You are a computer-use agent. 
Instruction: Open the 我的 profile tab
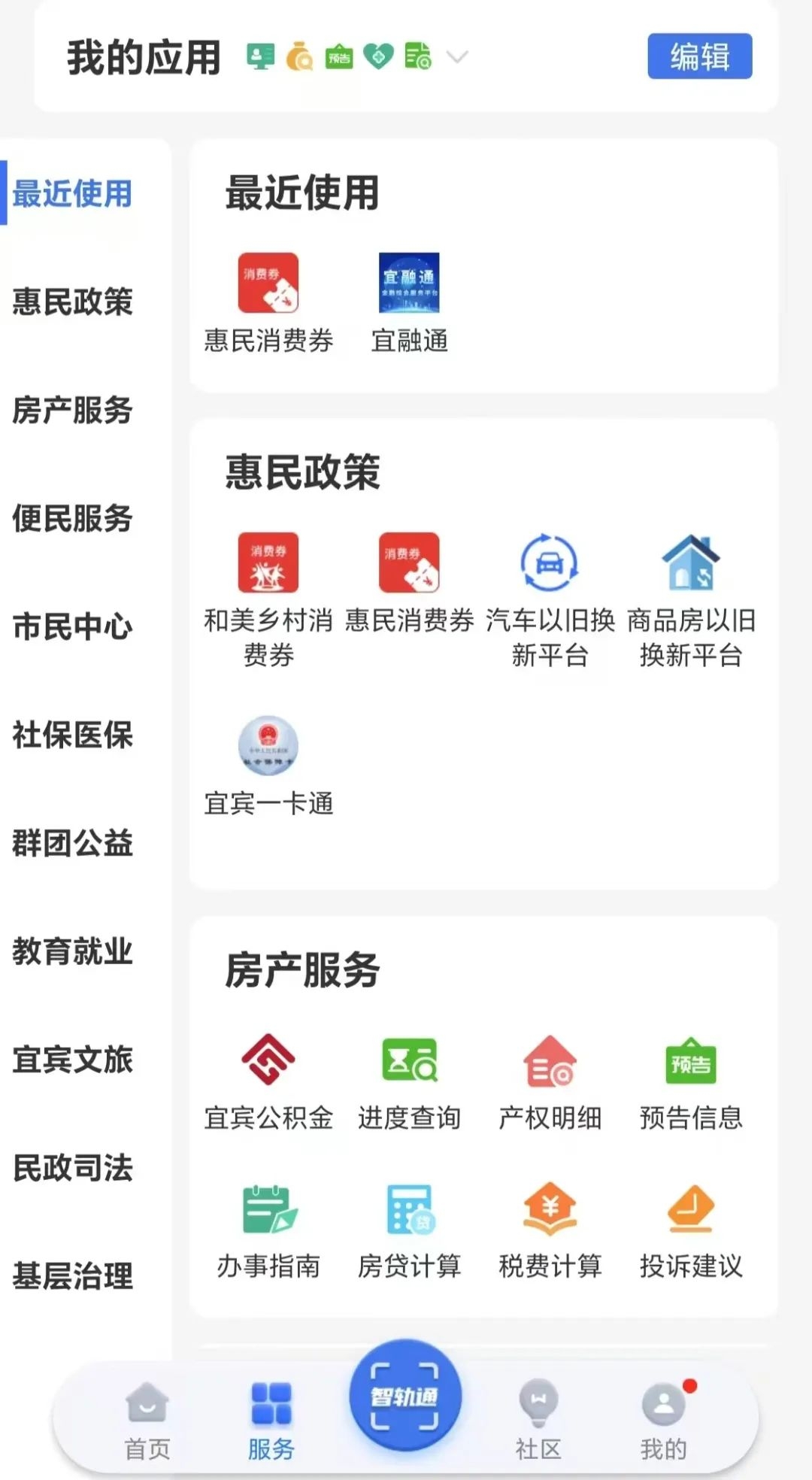(x=664, y=1421)
